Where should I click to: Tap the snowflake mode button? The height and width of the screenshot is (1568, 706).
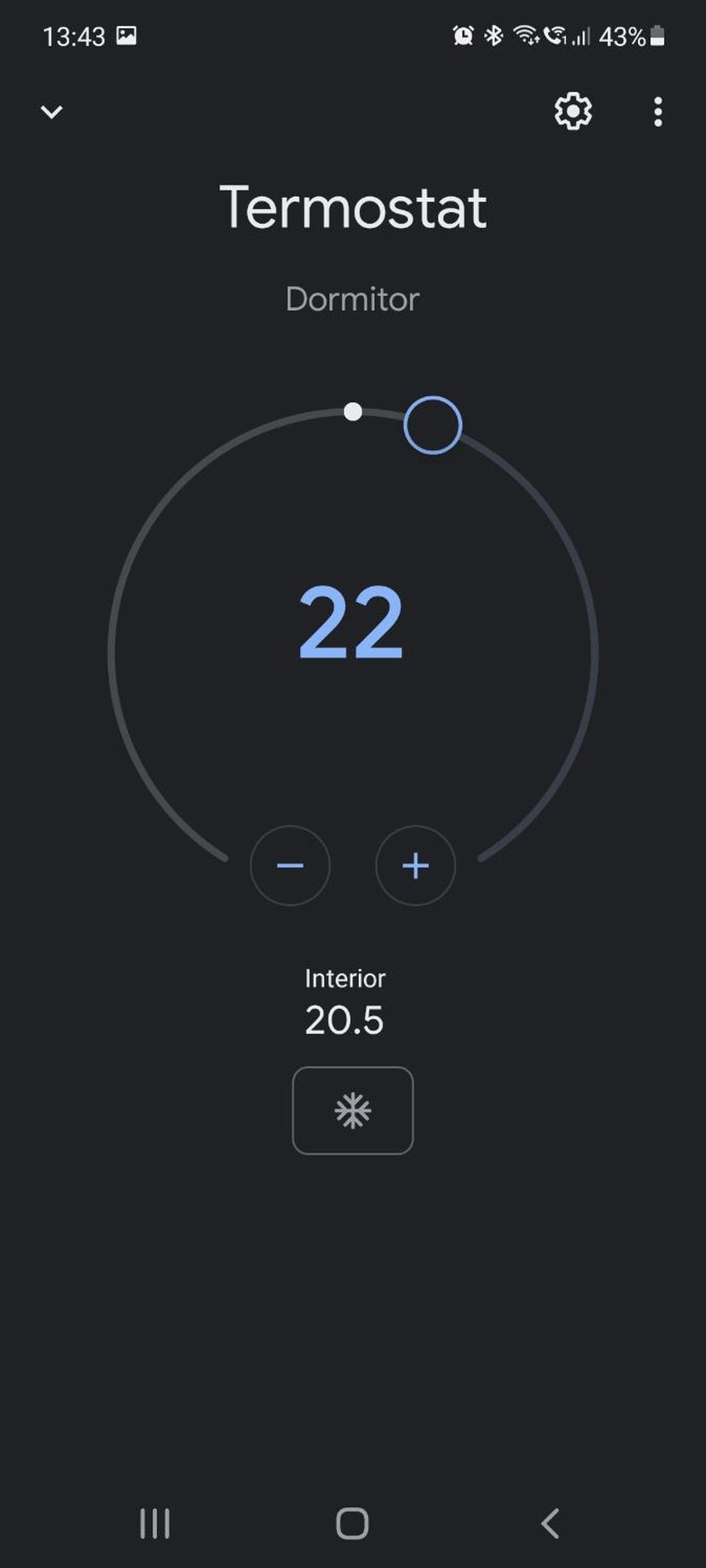pos(353,1111)
